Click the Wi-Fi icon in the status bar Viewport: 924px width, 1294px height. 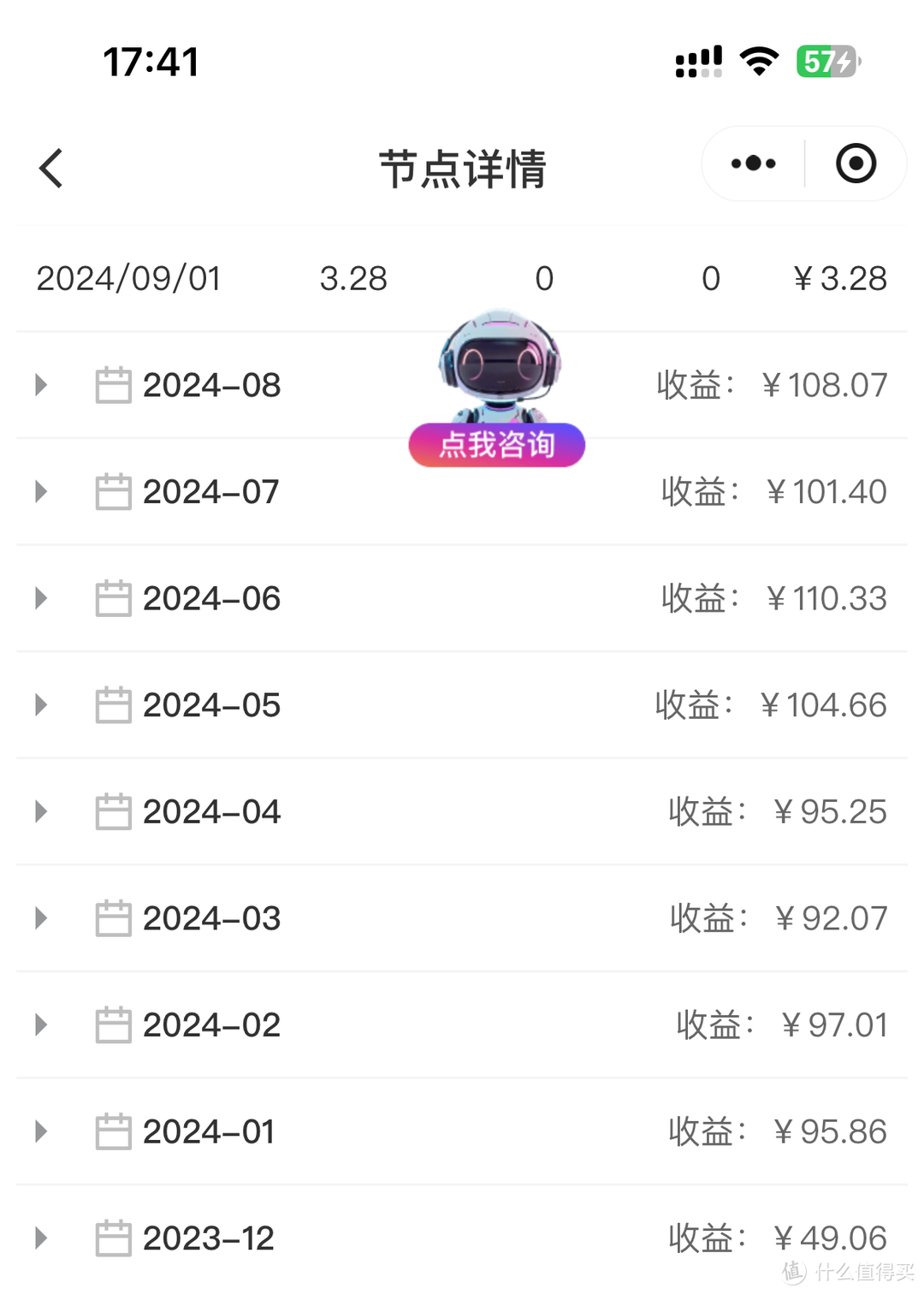(x=756, y=60)
